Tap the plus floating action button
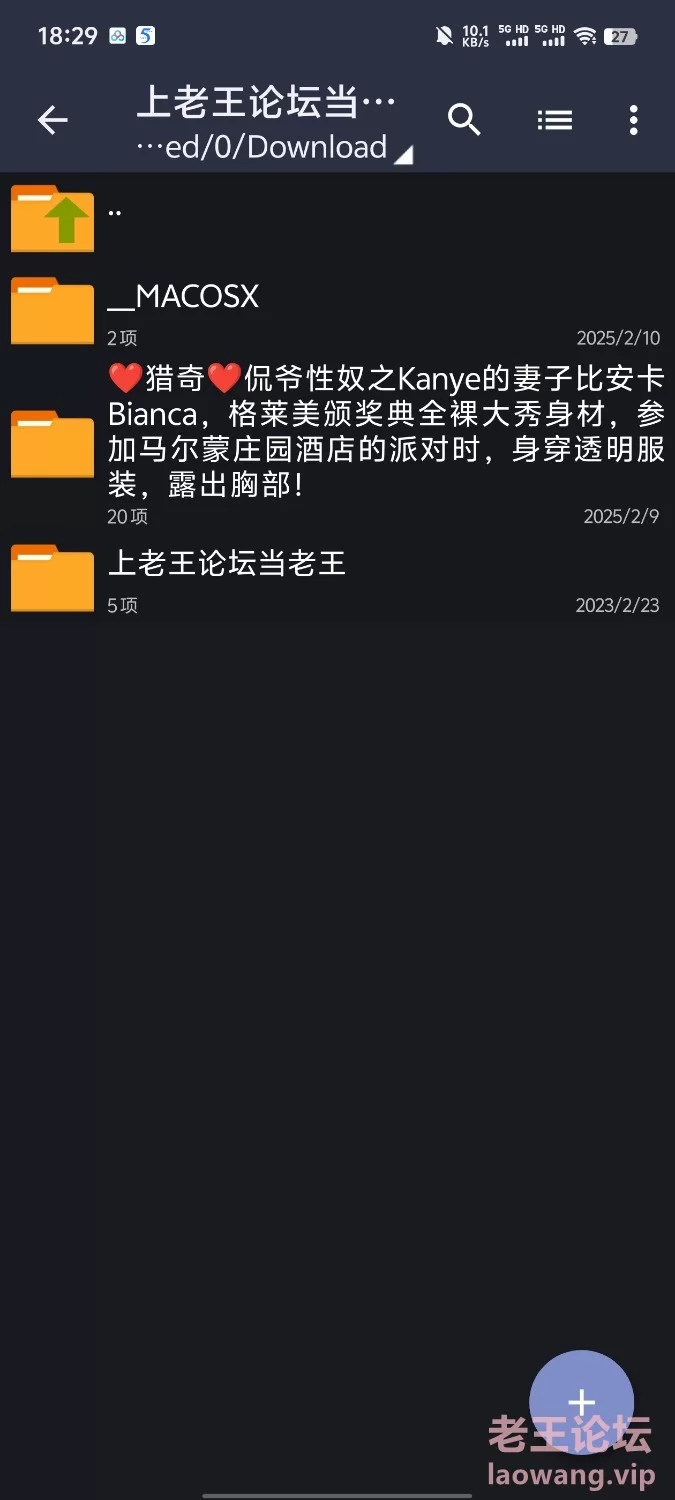675x1500 pixels. coord(581,1402)
